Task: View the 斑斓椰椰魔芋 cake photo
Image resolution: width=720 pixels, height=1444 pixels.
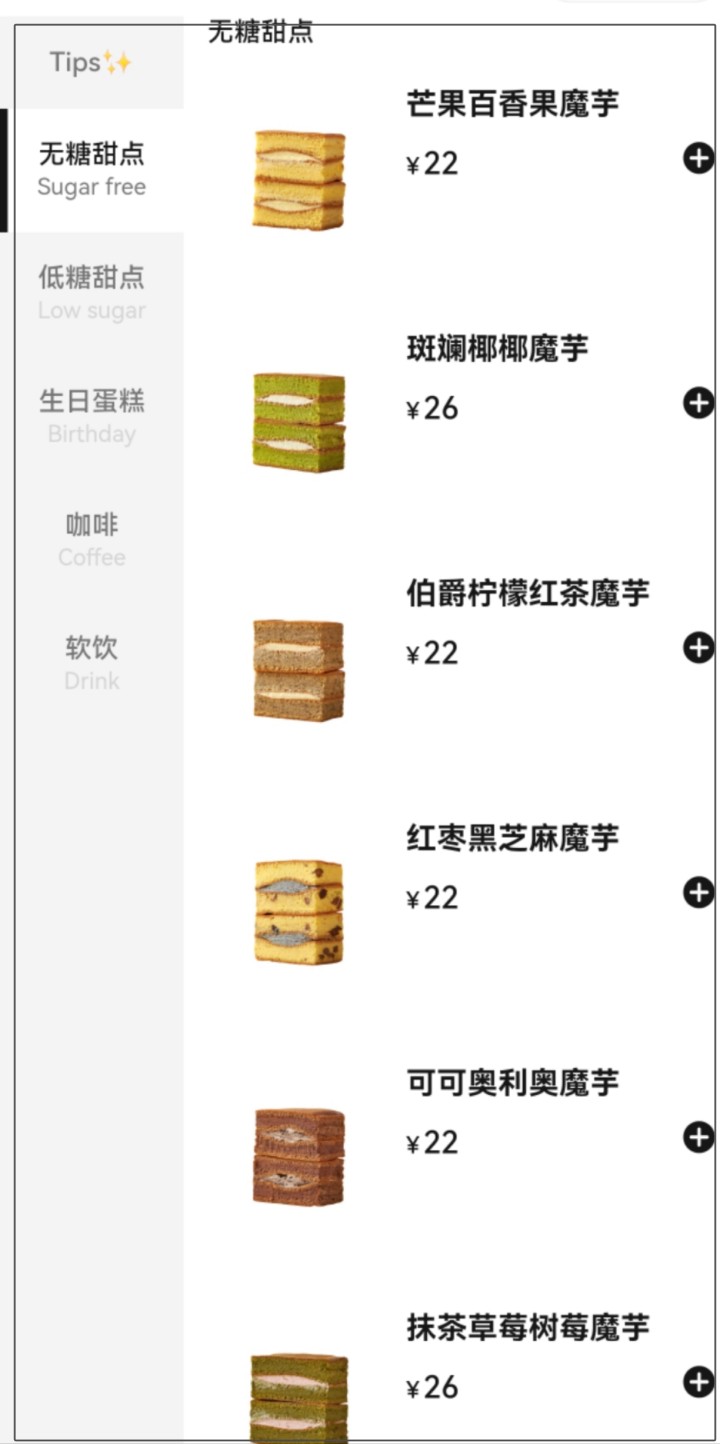Action: (x=298, y=422)
